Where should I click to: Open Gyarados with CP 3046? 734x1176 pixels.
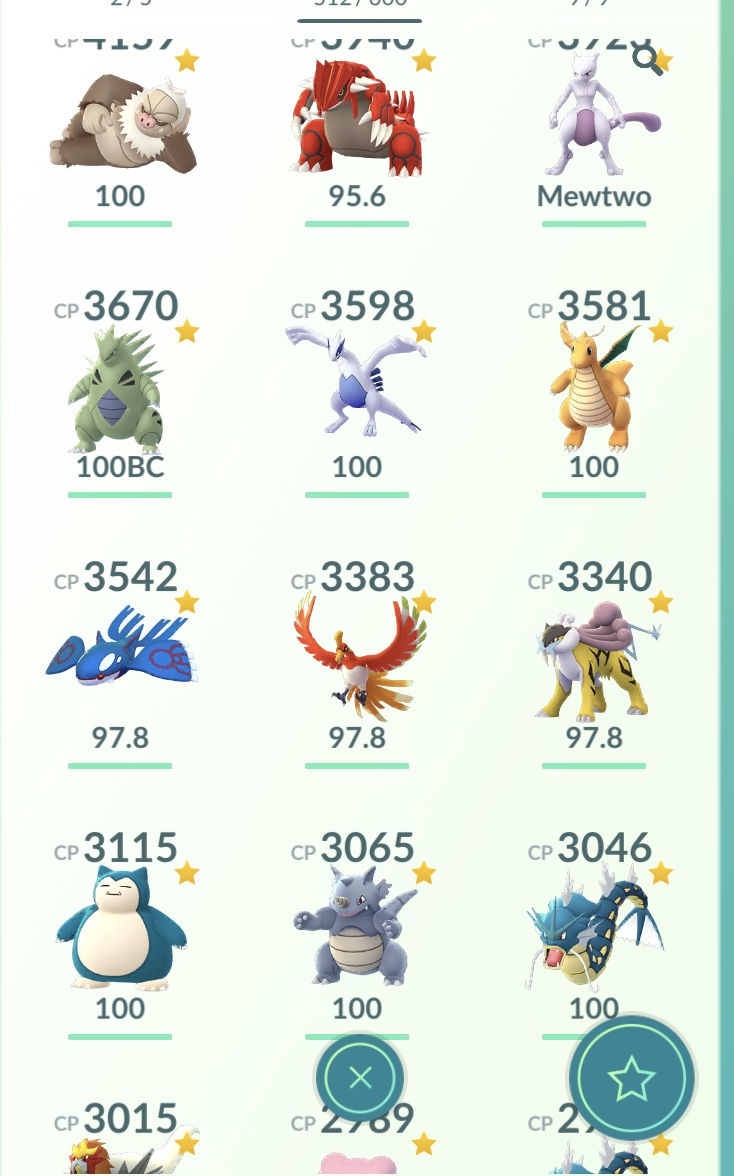click(x=594, y=928)
